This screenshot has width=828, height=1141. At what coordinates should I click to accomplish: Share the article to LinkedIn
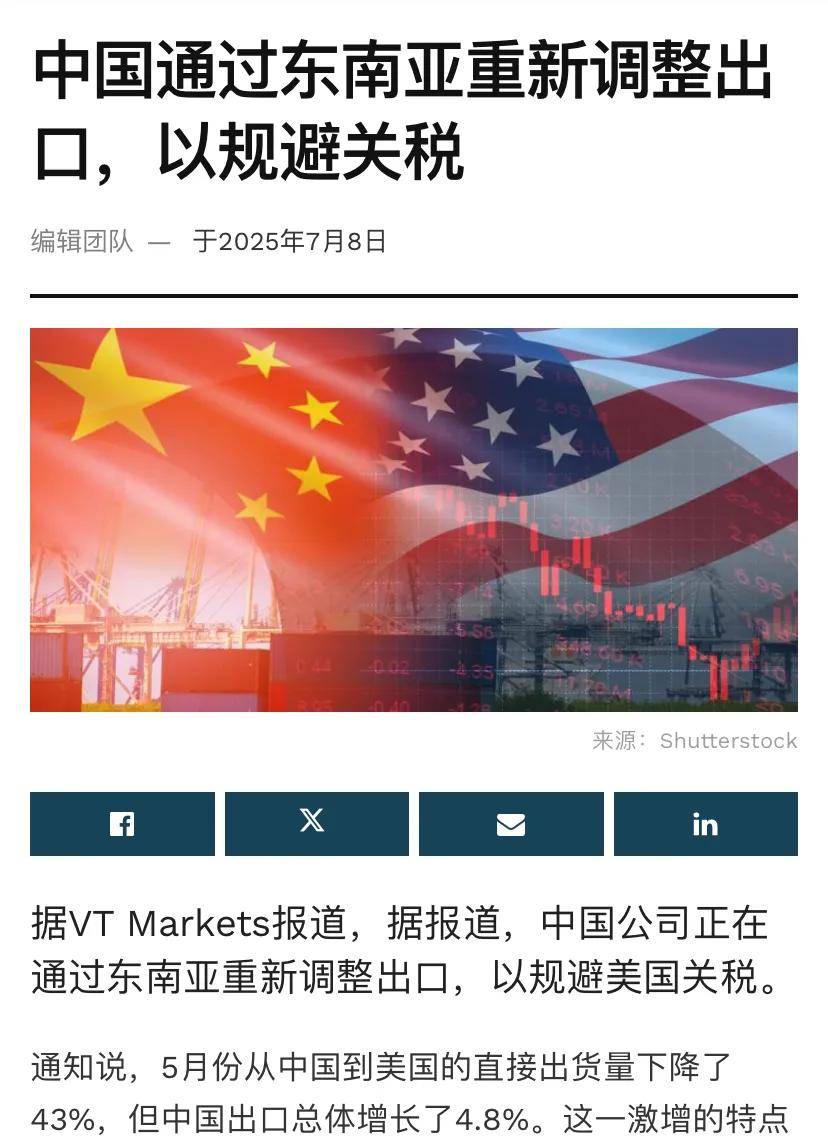pyautogui.click(x=705, y=824)
